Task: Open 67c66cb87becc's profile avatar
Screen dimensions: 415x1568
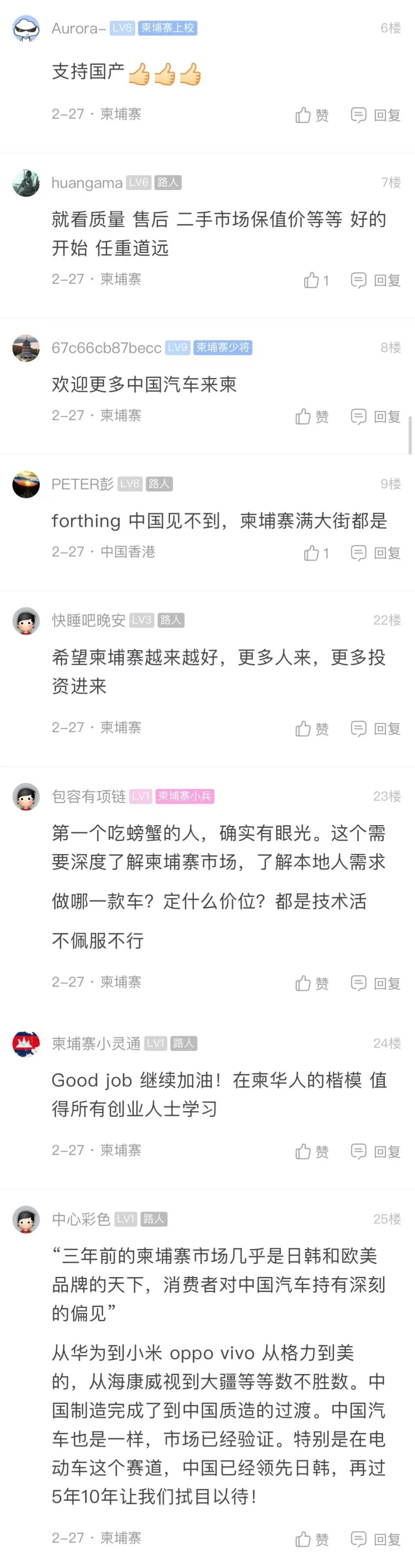Action: tap(26, 348)
